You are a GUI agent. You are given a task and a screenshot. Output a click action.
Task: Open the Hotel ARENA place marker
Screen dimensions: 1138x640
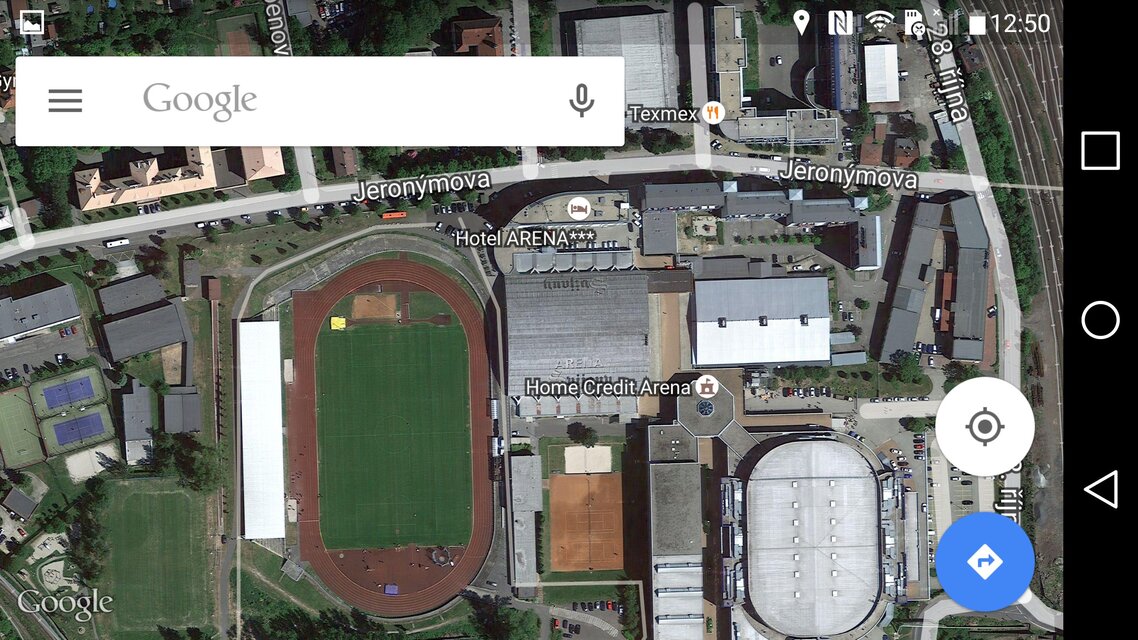pyautogui.click(x=578, y=209)
